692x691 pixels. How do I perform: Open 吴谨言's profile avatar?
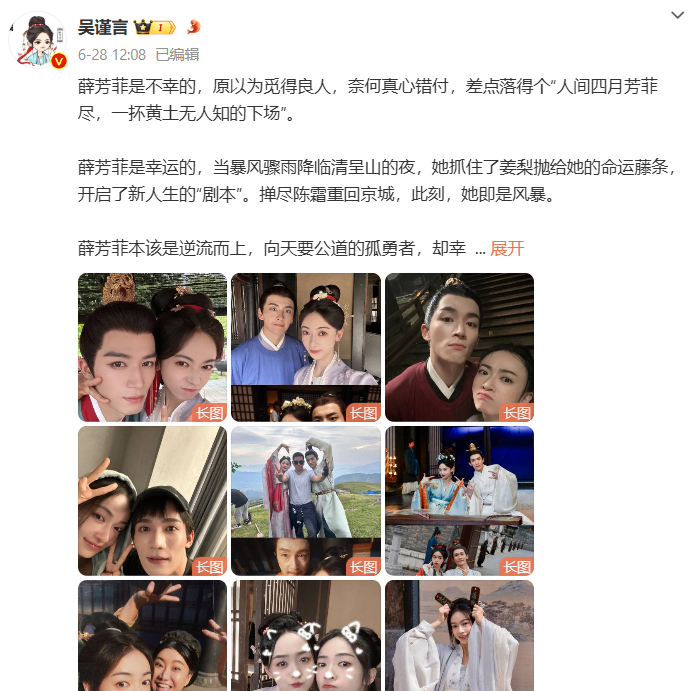point(38,40)
